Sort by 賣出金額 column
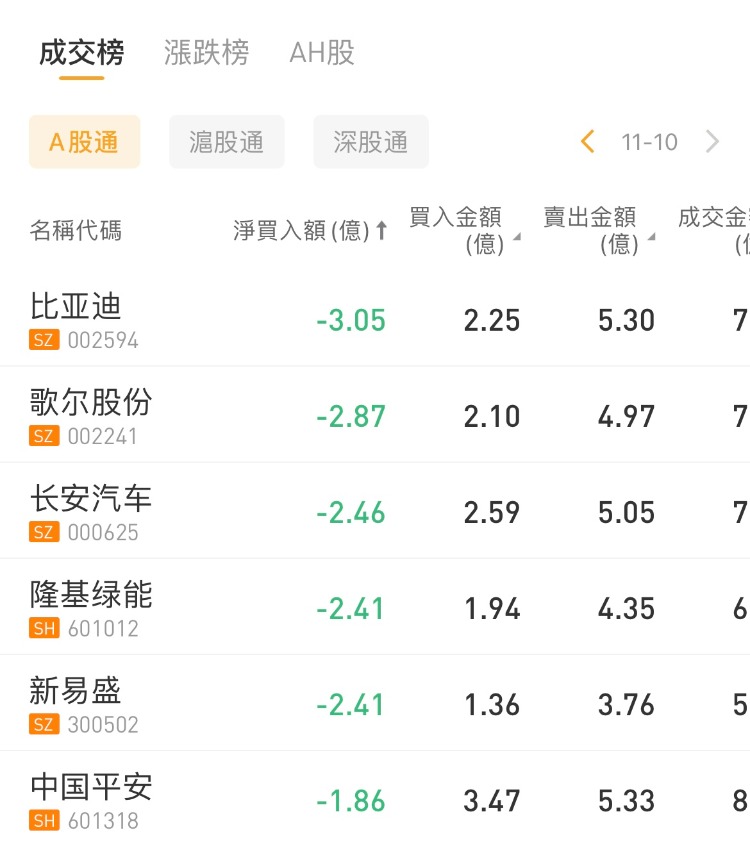 click(597, 230)
